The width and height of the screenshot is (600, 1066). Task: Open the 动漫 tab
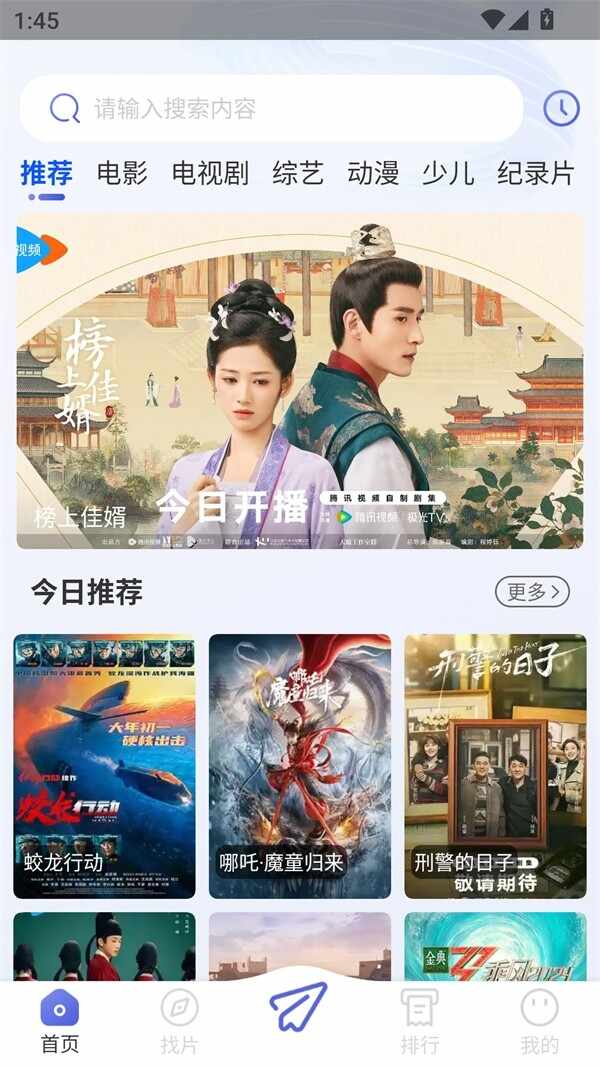click(373, 173)
